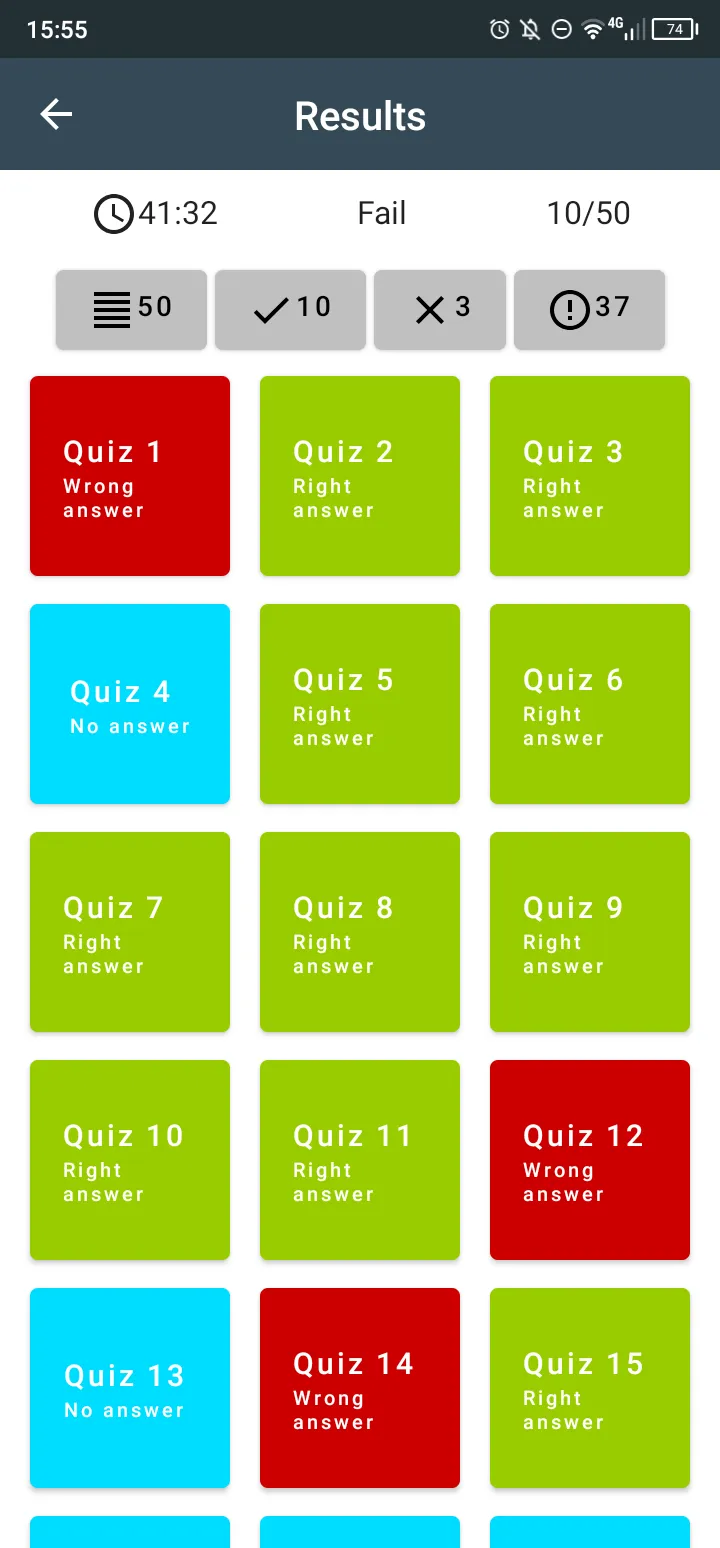Select the Quiz 6 tile

590,704
